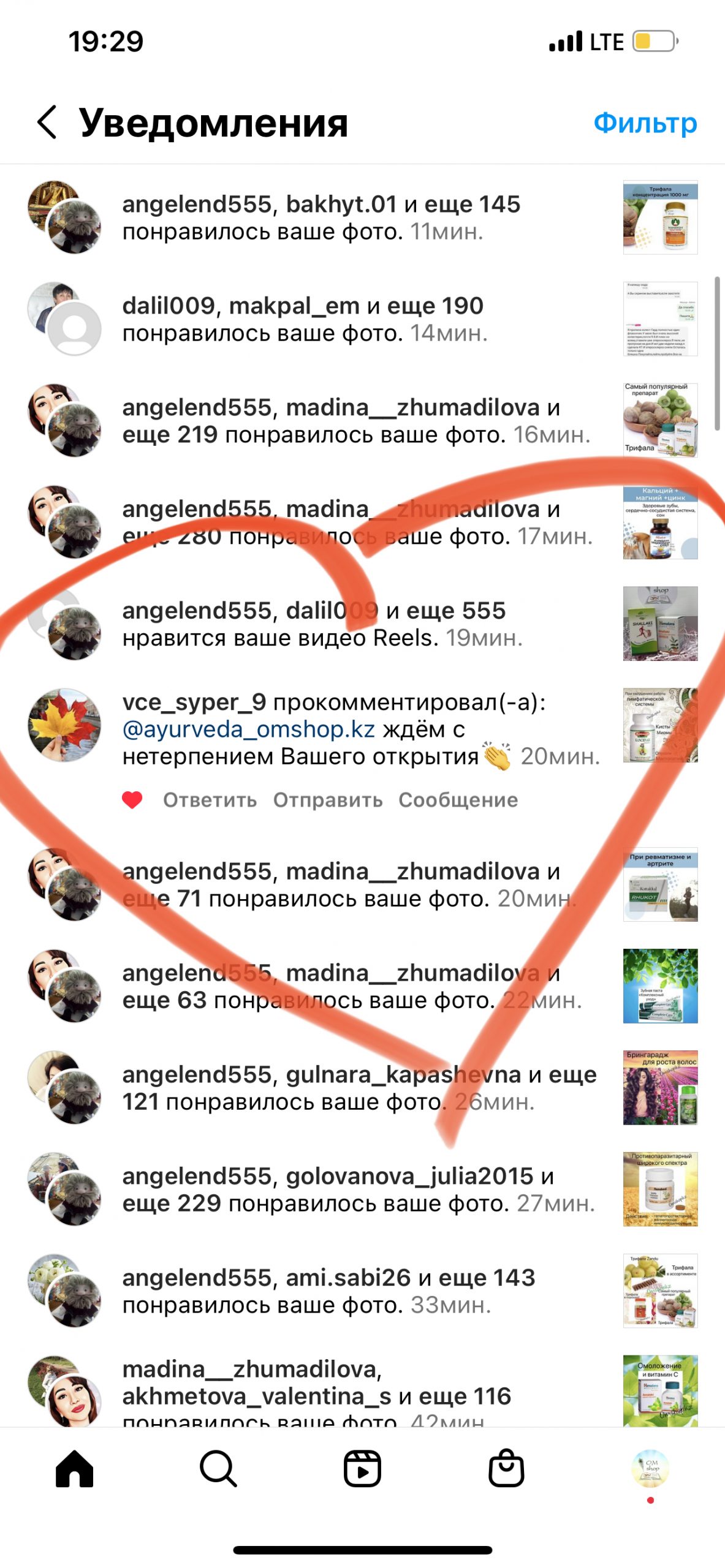Go back from notifications screen

coord(48,122)
